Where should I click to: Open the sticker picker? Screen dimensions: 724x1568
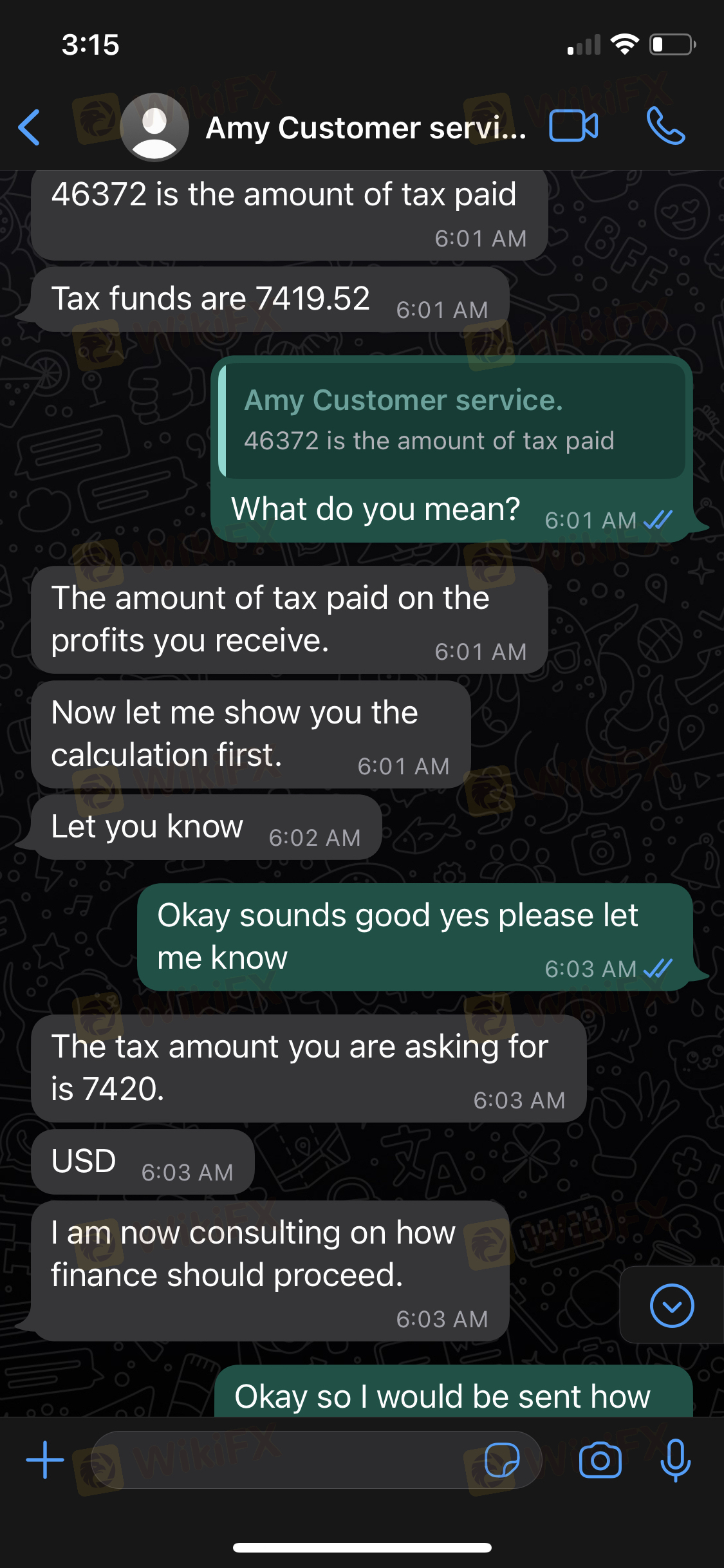coord(502,1460)
